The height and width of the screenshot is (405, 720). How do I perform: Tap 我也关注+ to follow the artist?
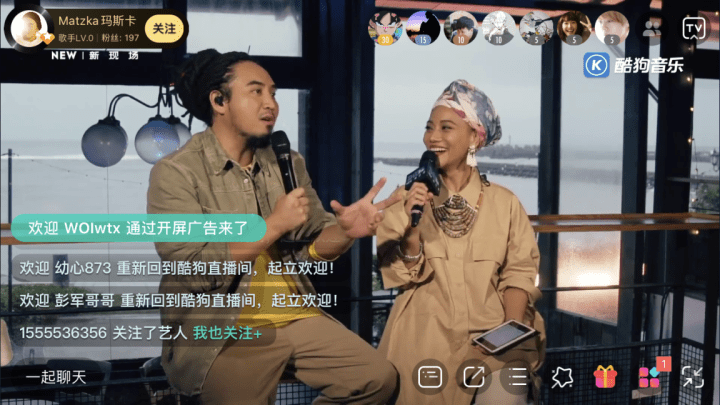(227, 333)
